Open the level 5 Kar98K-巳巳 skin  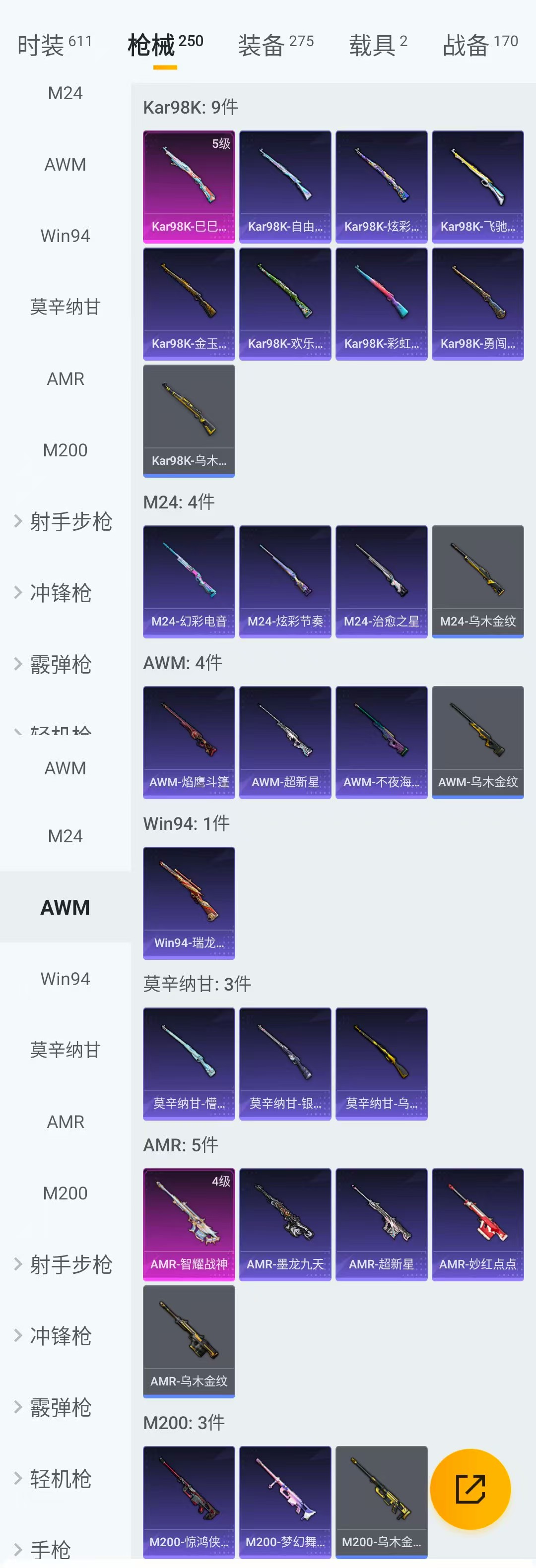click(x=189, y=186)
